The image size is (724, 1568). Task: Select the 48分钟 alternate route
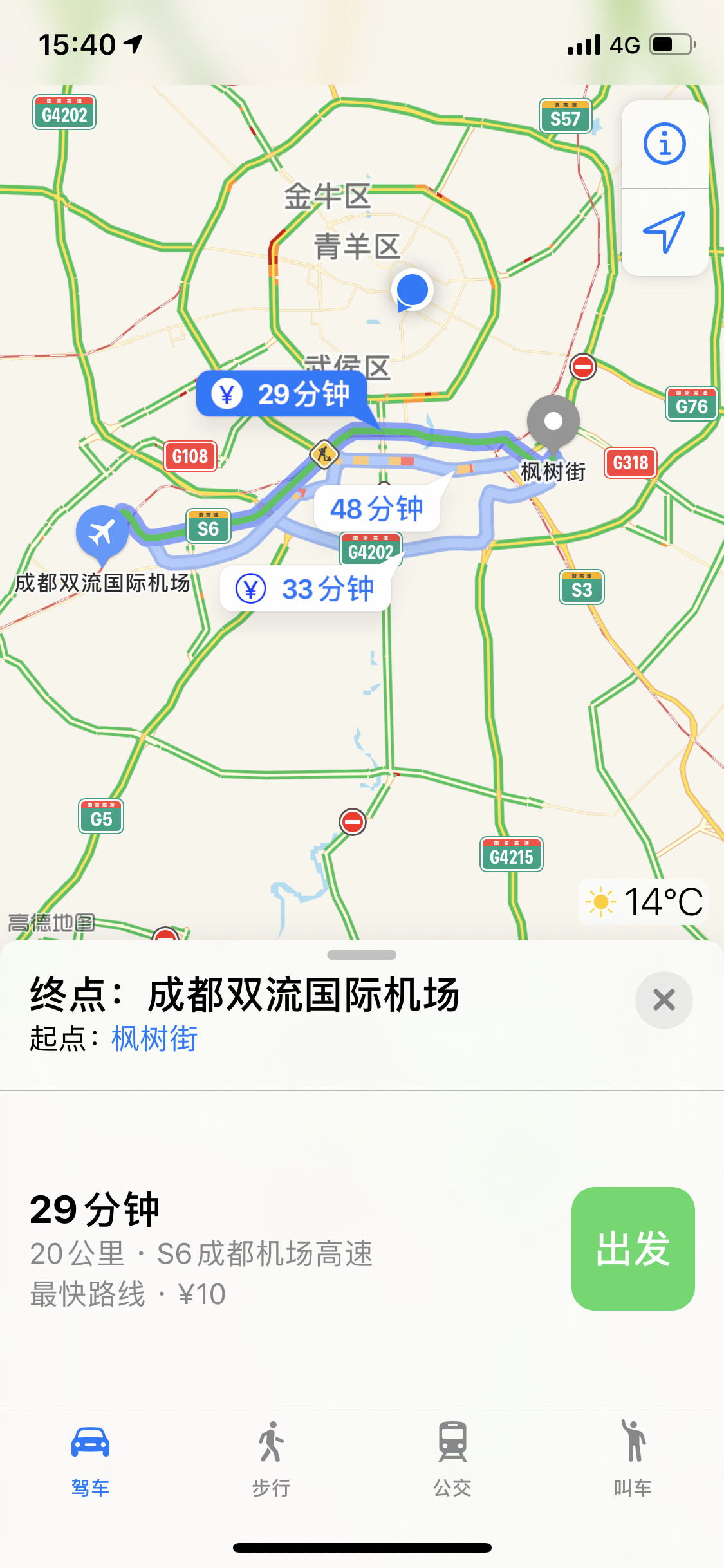point(377,509)
